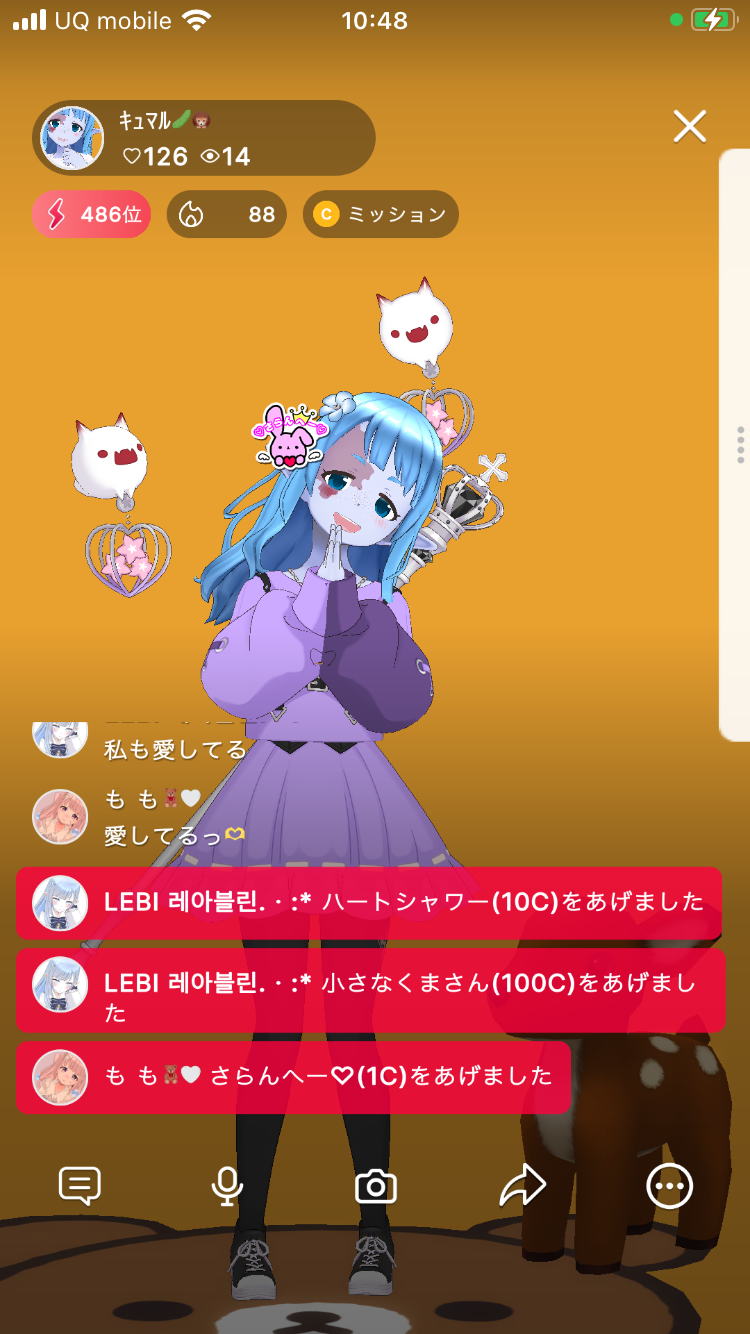Screen dimensions: 750x1334
Task: Take a snapshot with the camera icon
Action: coord(376,1186)
